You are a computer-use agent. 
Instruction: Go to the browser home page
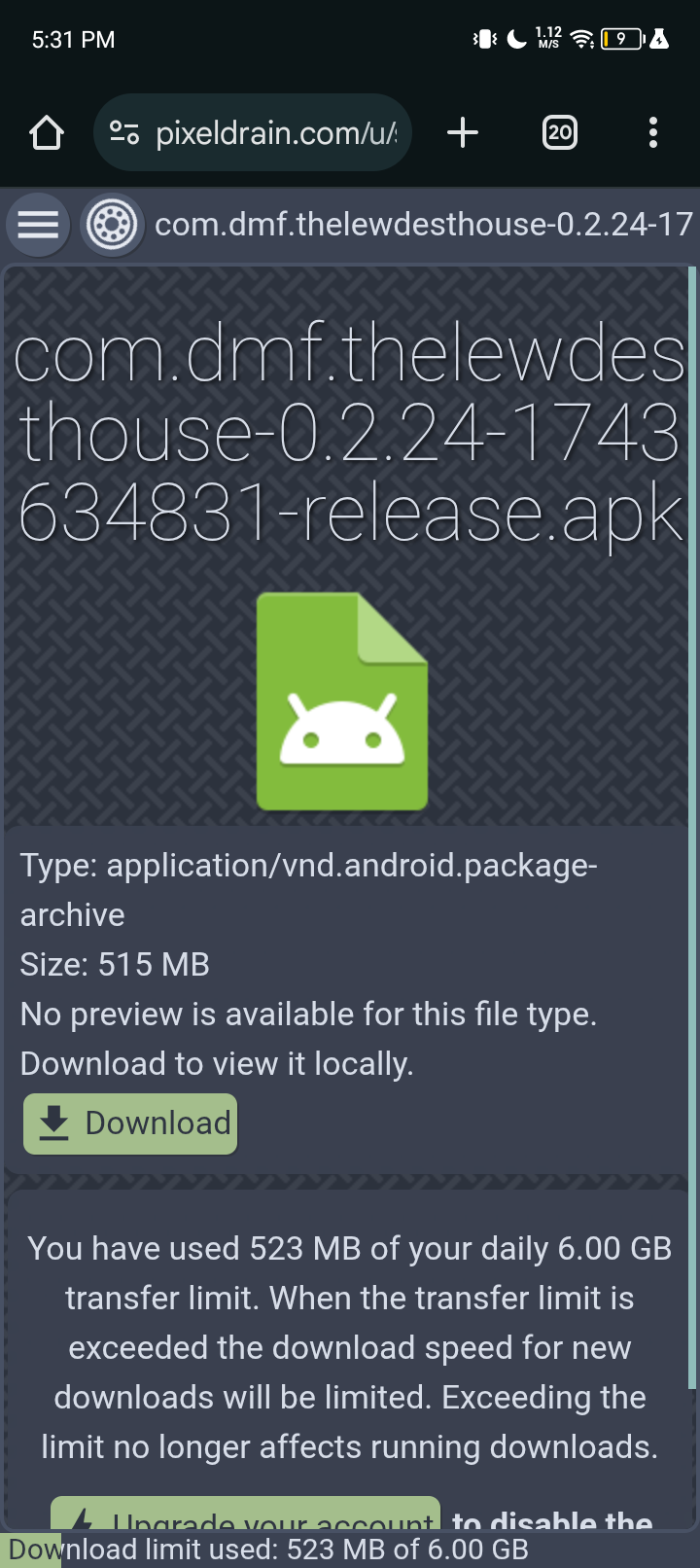(46, 132)
